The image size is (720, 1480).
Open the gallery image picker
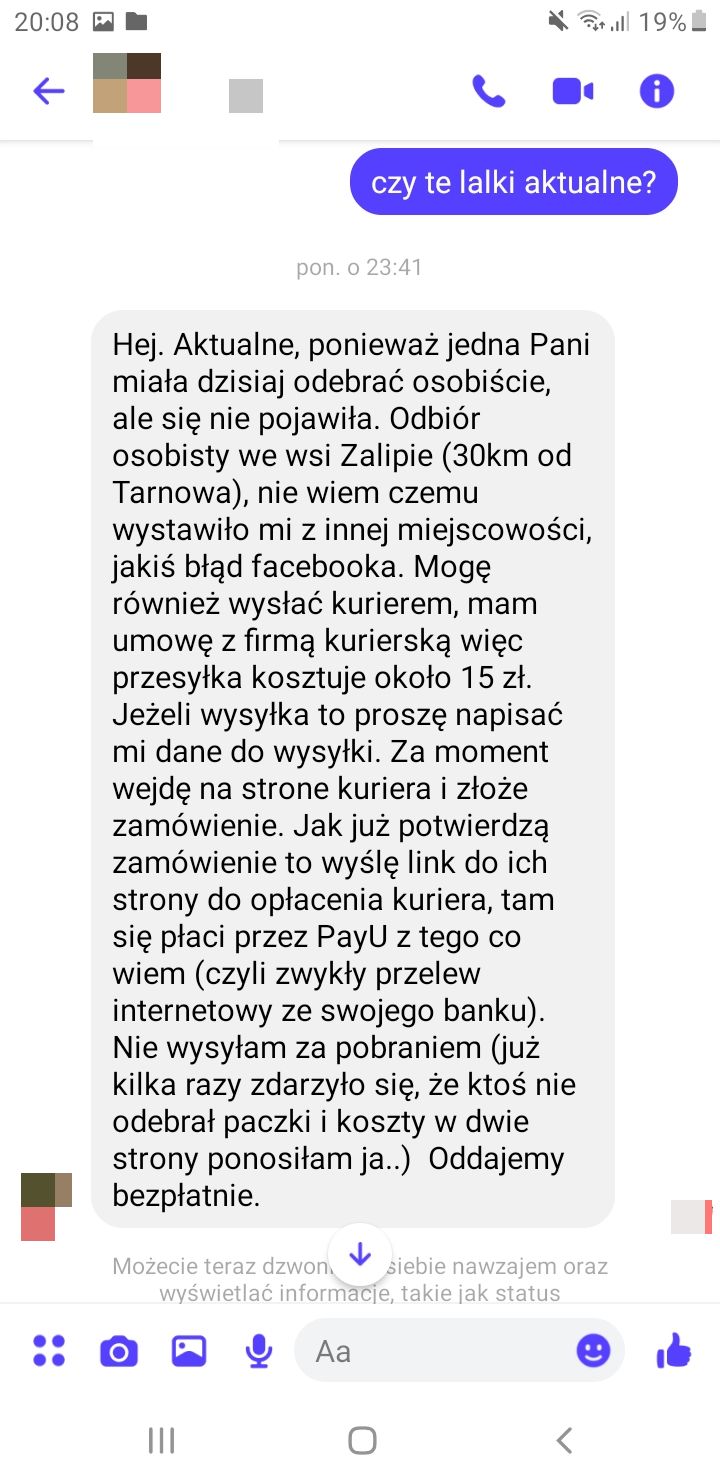click(x=188, y=1352)
